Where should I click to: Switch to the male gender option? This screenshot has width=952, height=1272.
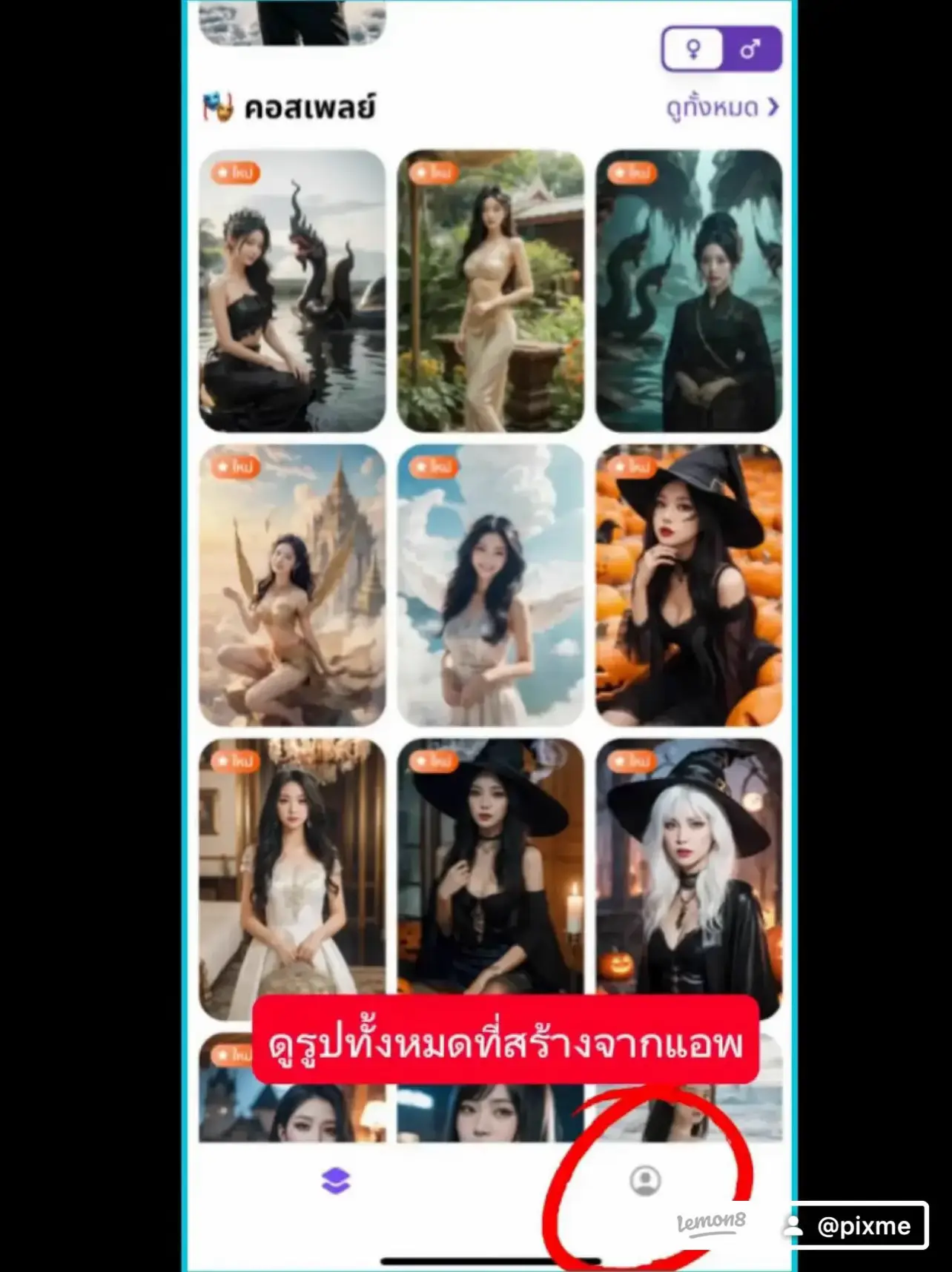coord(750,50)
